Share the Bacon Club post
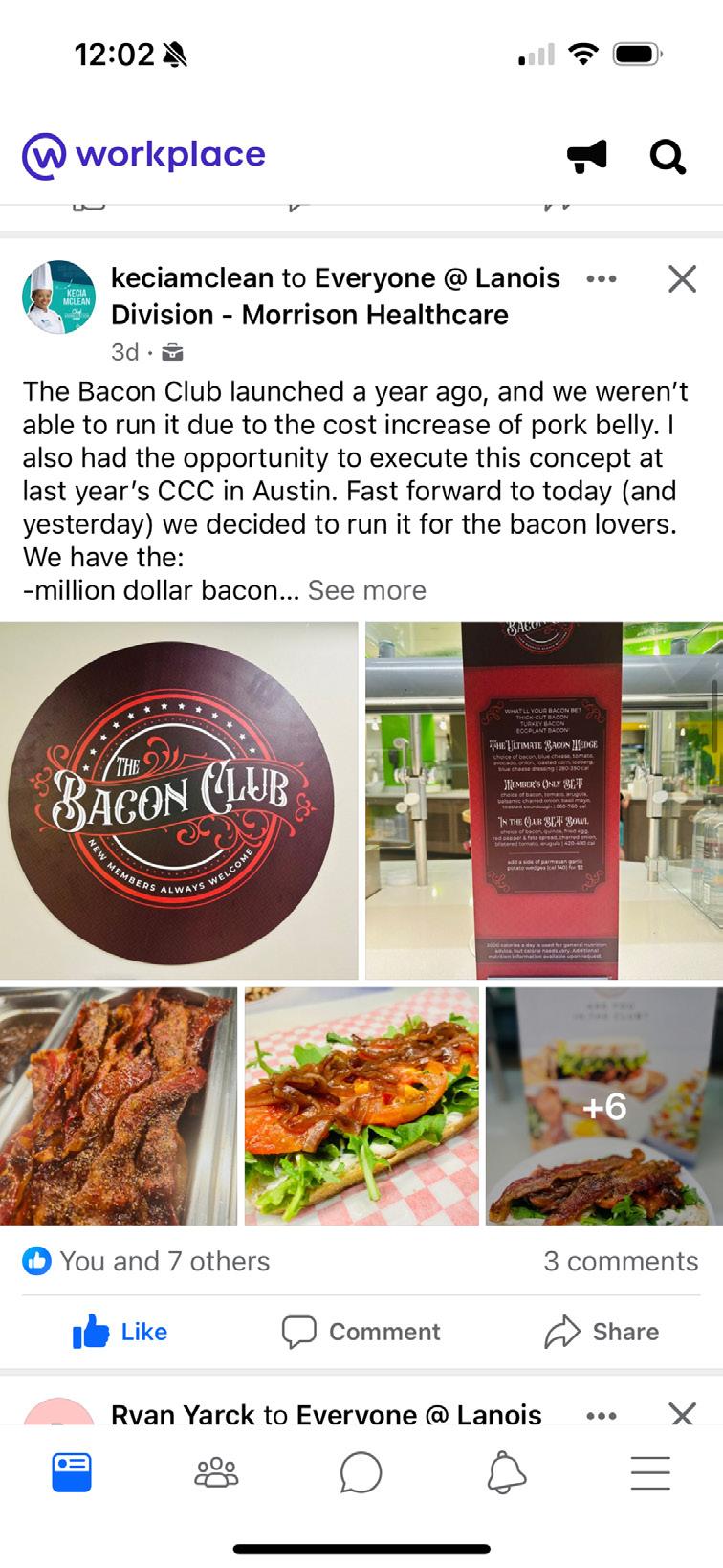723x1568 pixels. click(602, 1332)
